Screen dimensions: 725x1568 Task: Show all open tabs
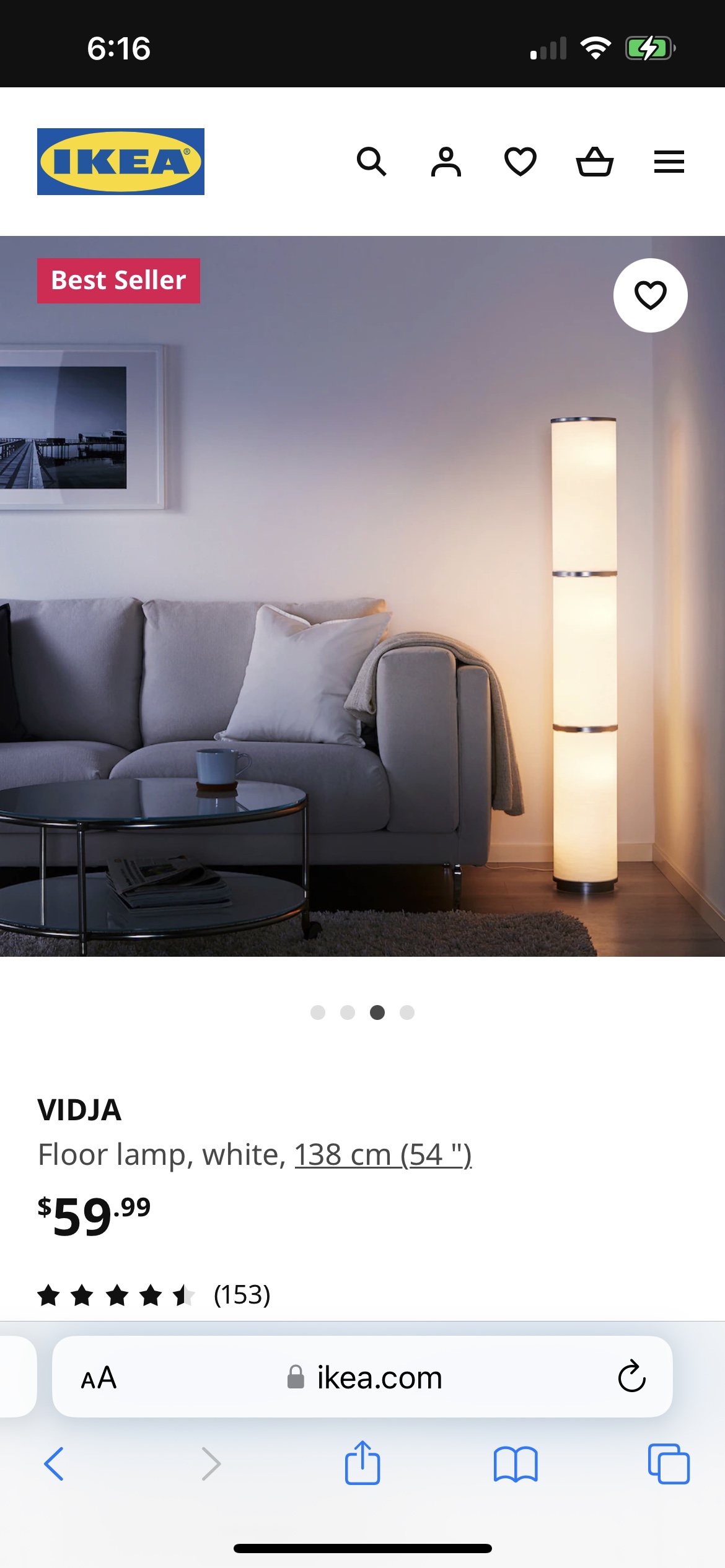click(x=669, y=1464)
